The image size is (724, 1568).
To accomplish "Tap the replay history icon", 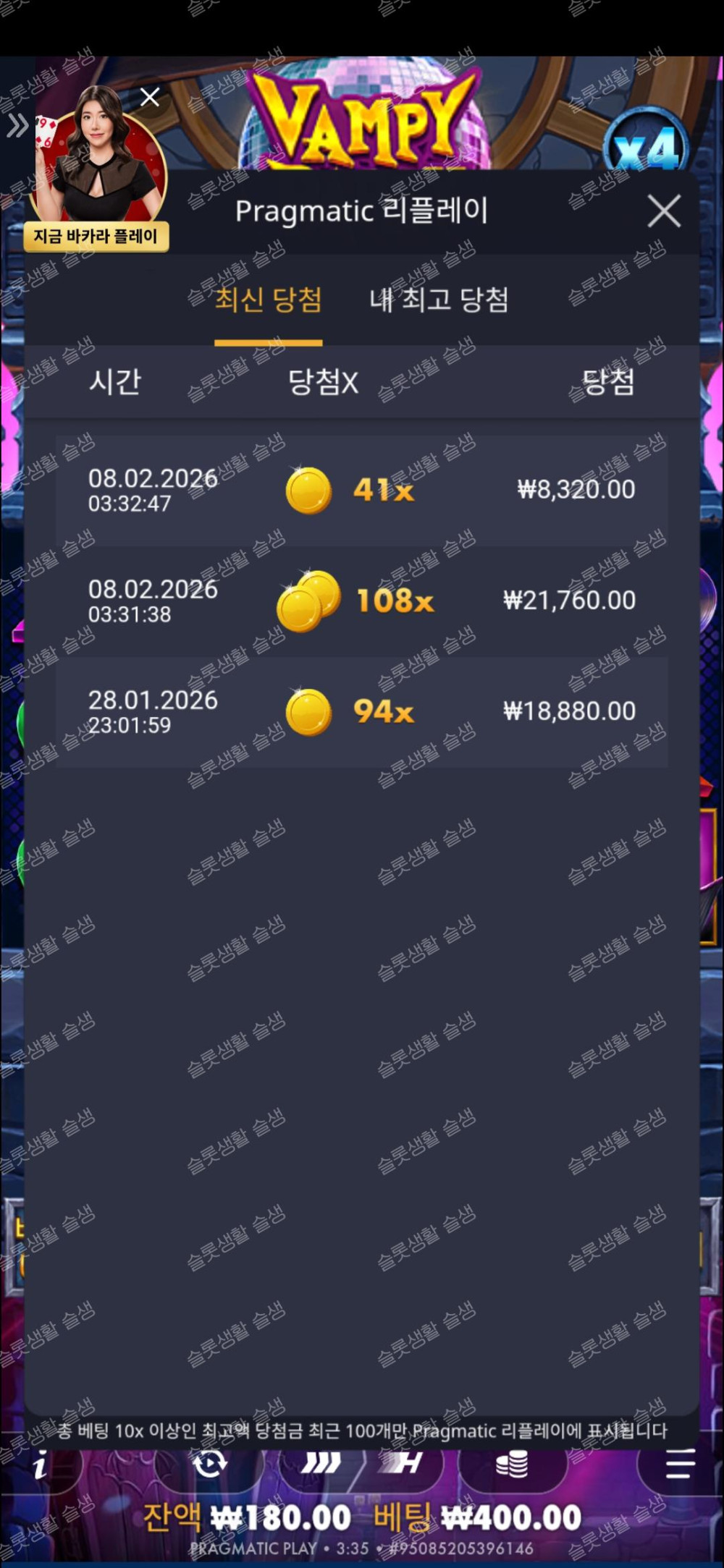I will [210, 1465].
